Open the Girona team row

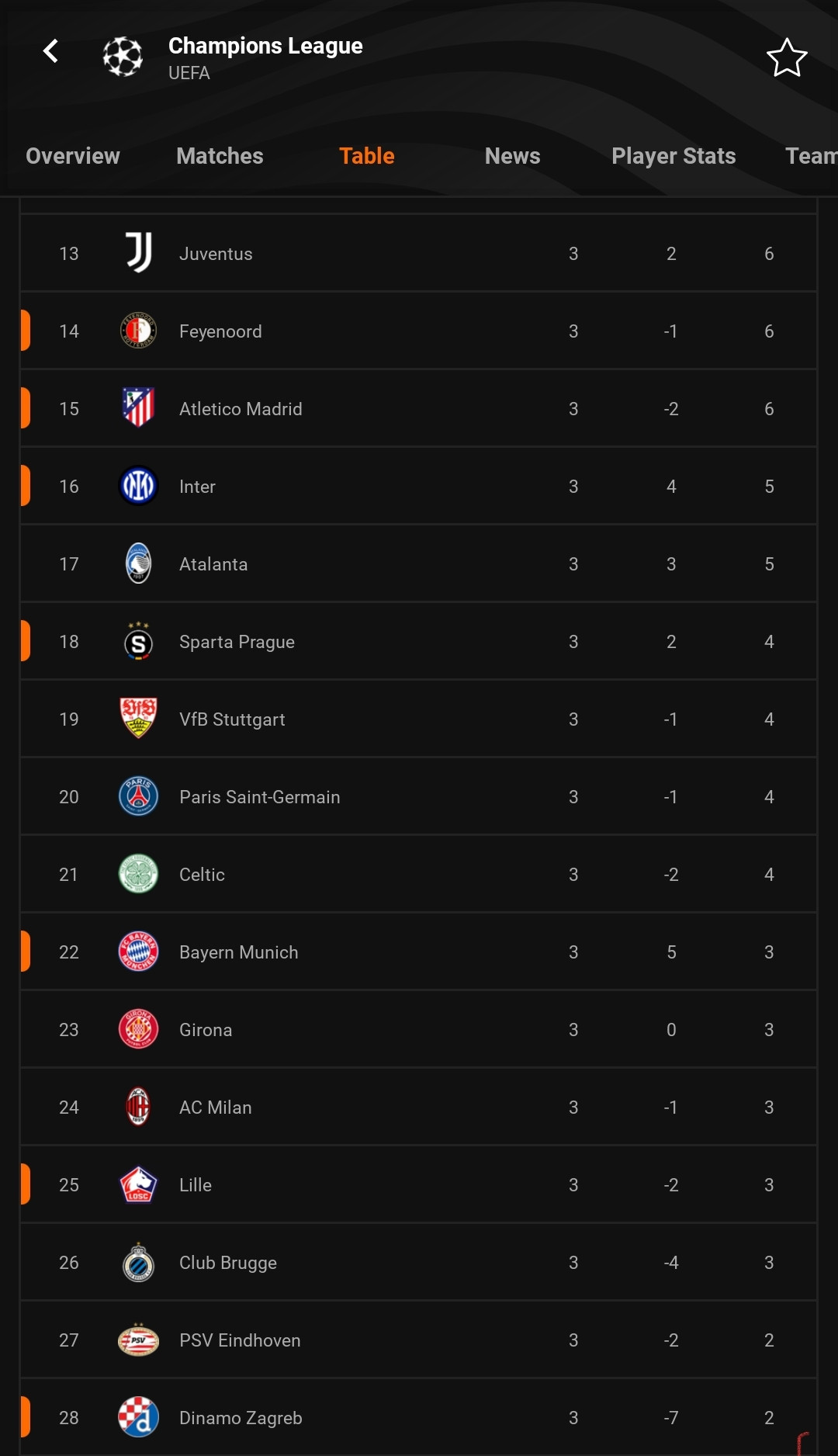pyautogui.click(x=418, y=1030)
